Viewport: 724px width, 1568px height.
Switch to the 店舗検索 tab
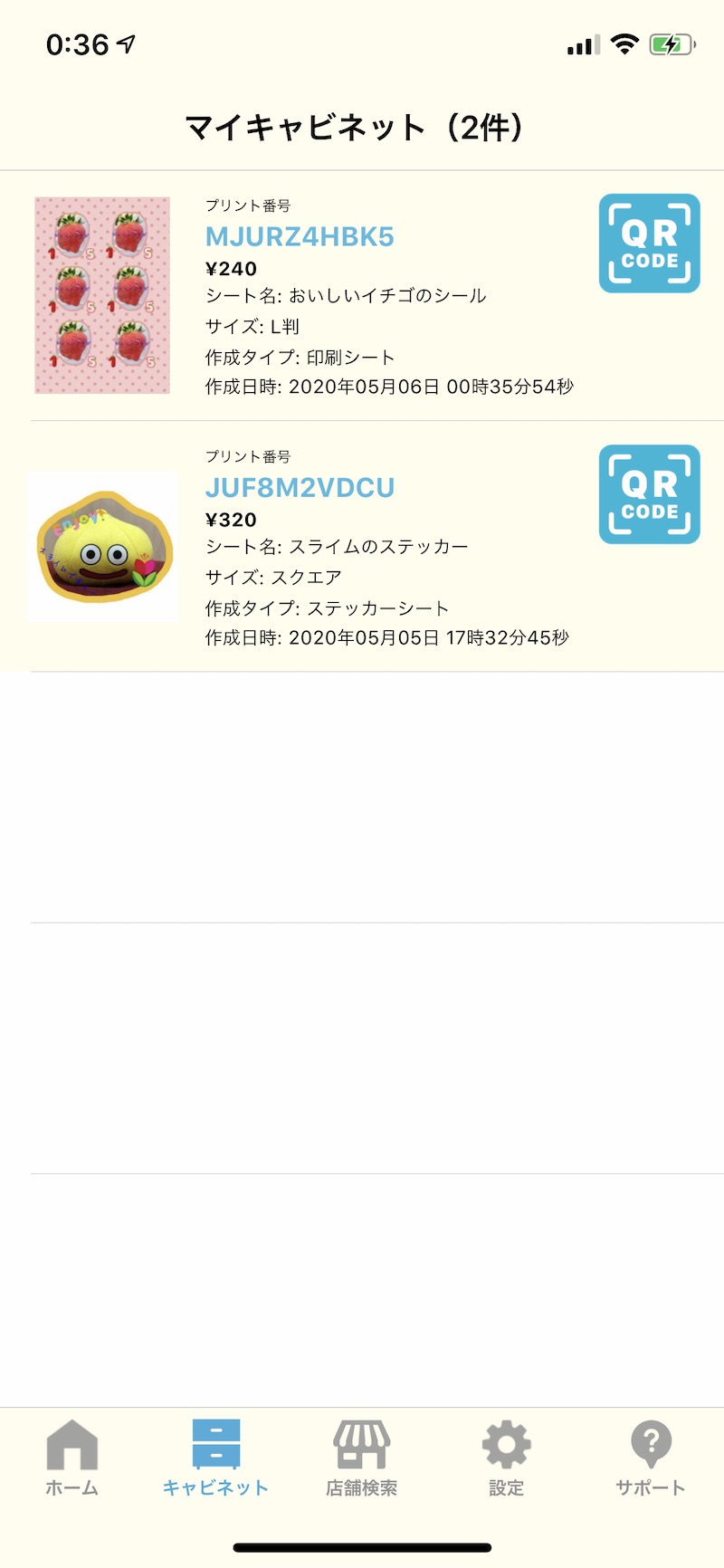[x=361, y=1456]
